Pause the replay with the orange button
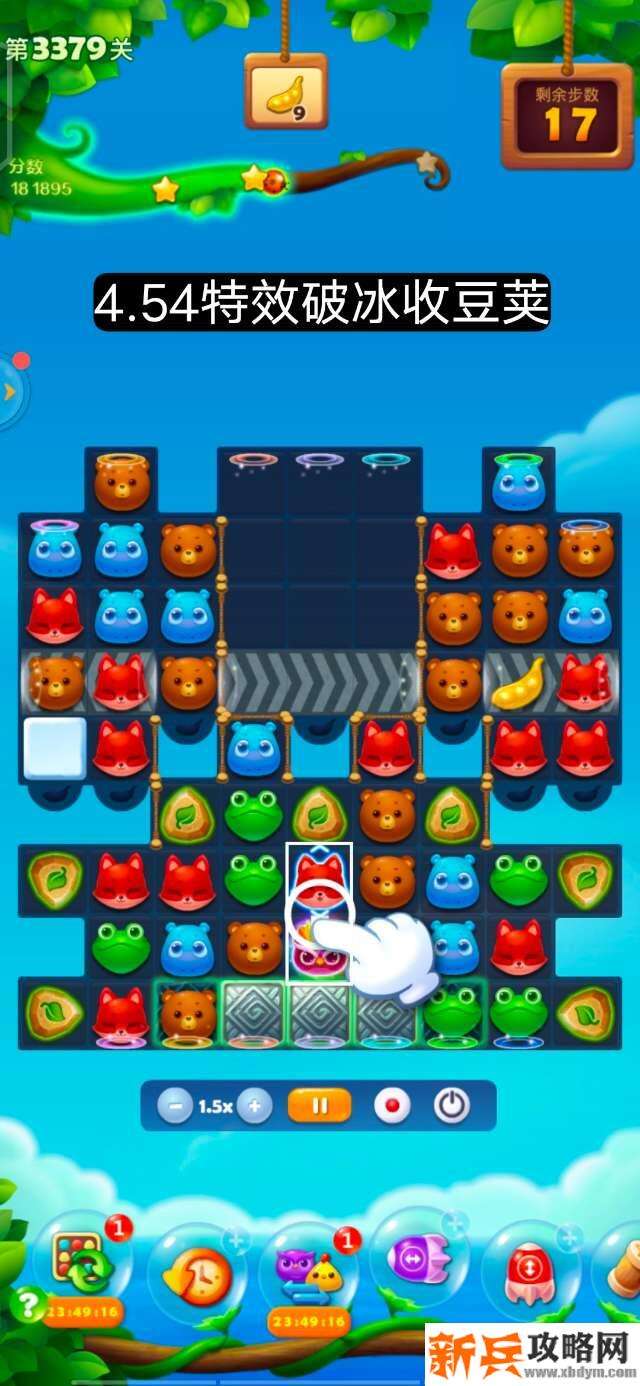The width and height of the screenshot is (640, 1386). pyautogui.click(x=320, y=1106)
